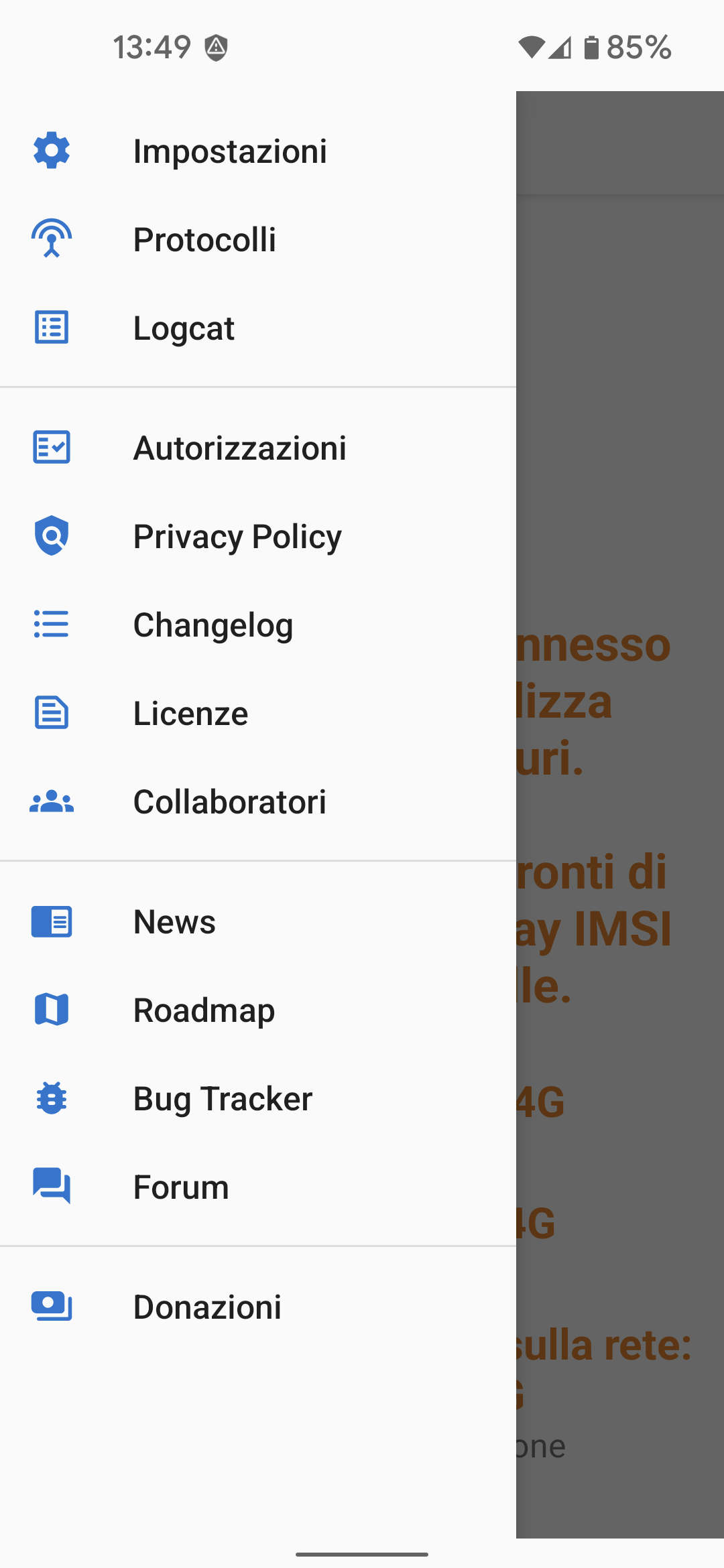
Task: Open Impostazioni from the drawer
Action: [258, 151]
